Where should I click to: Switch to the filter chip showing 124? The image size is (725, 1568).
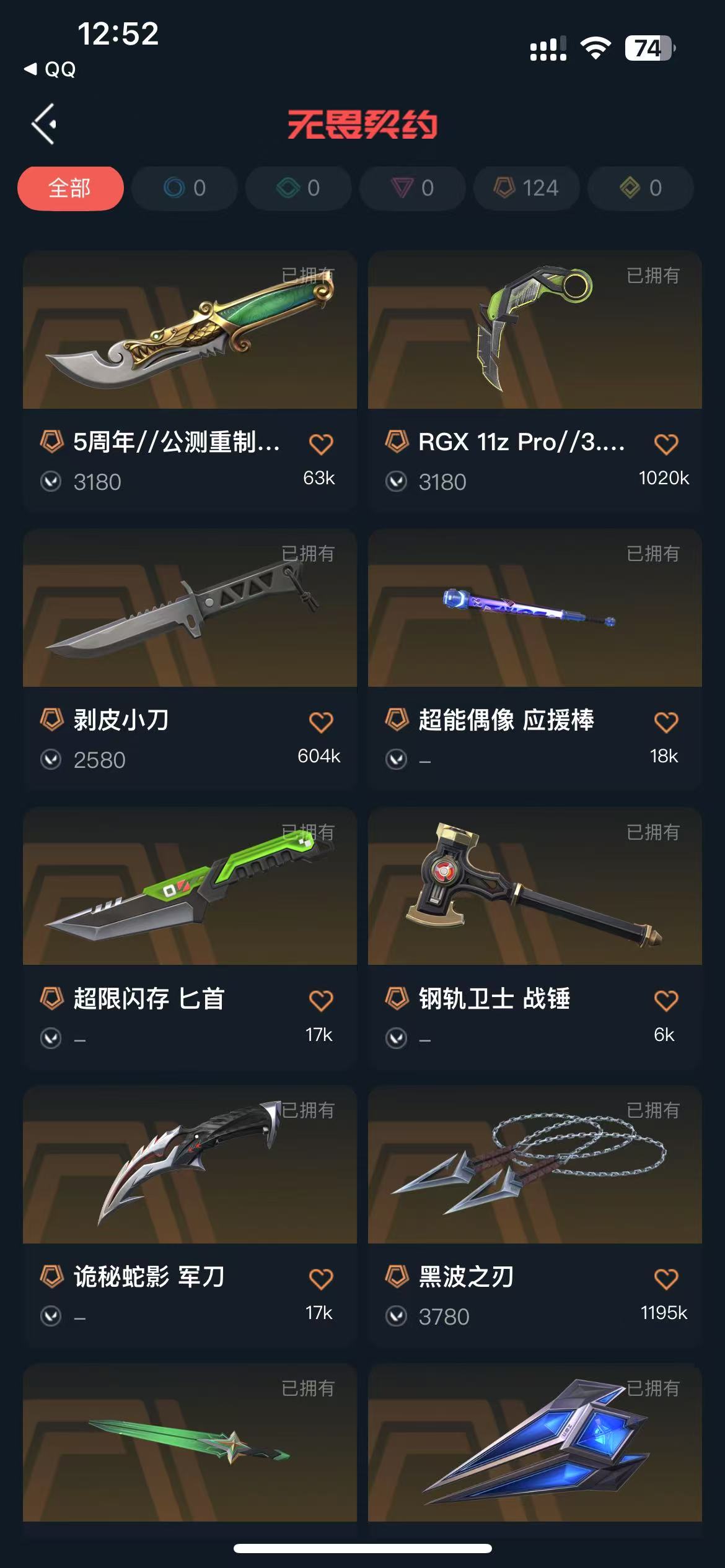click(527, 188)
